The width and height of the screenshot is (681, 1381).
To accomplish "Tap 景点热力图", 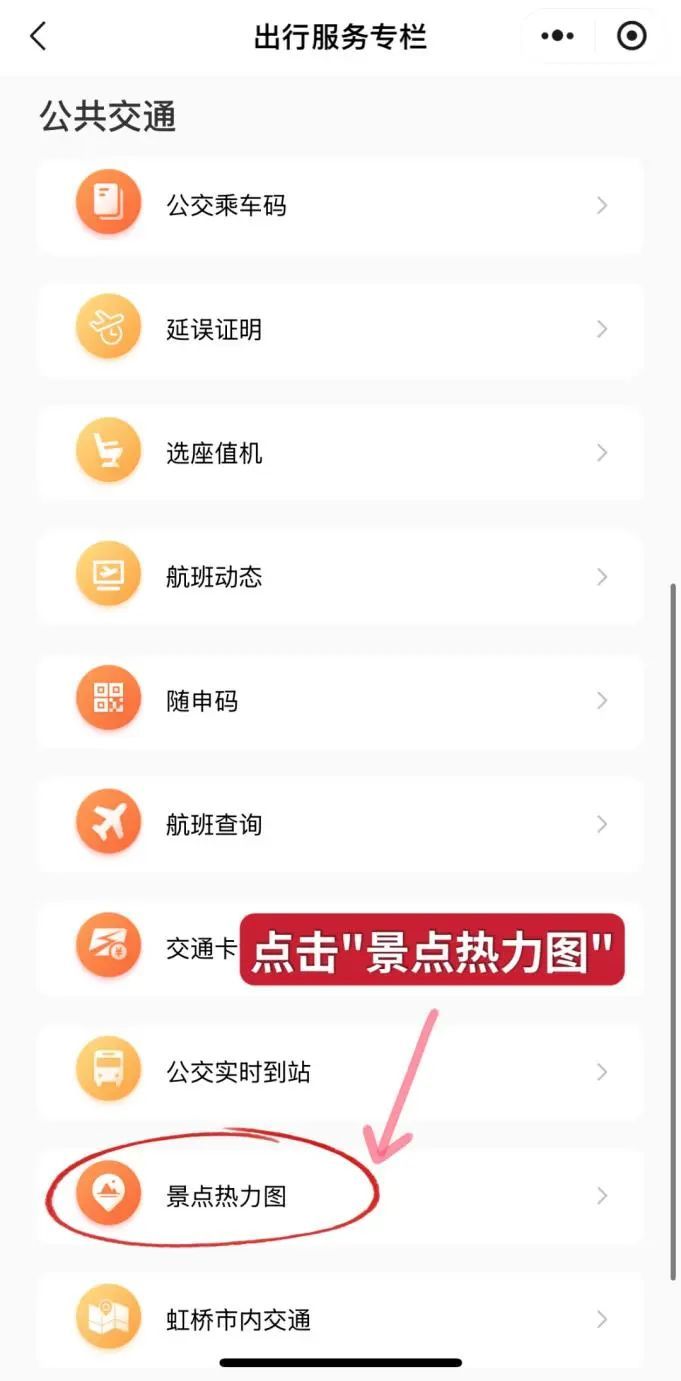I will click(x=340, y=1196).
